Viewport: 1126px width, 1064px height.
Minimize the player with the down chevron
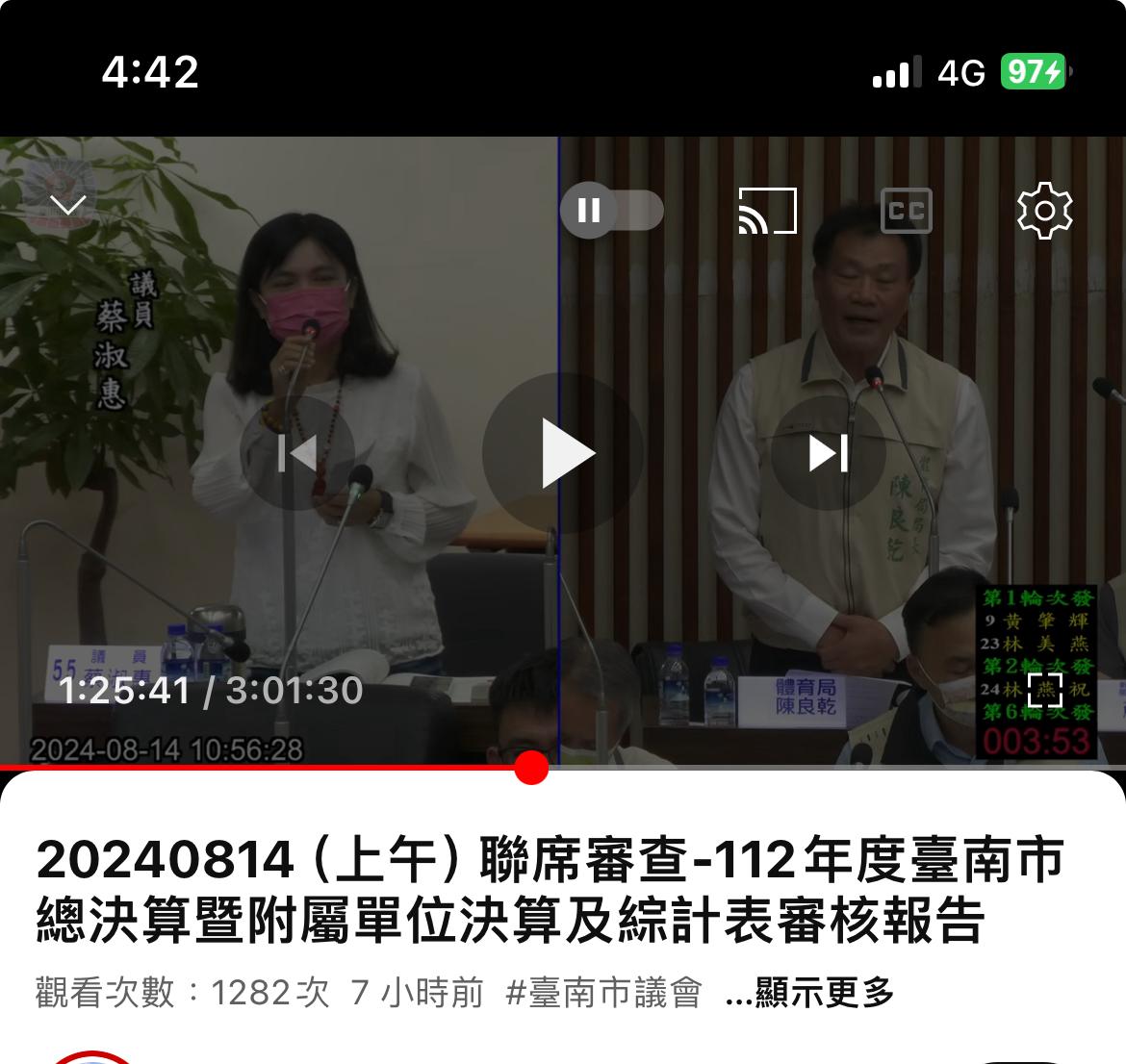click(x=67, y=205)
